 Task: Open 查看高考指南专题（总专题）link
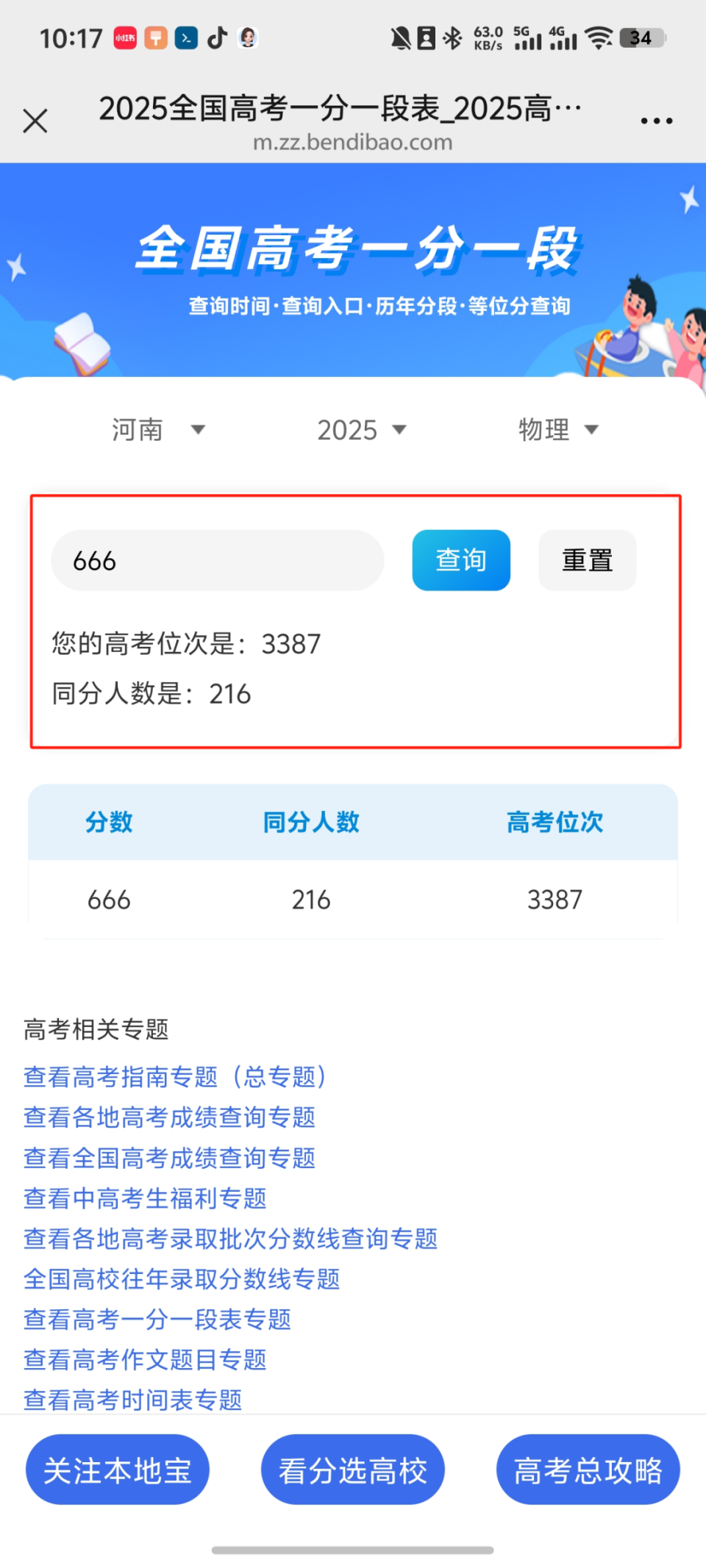pyautogui.click(x=175, y=1077)
